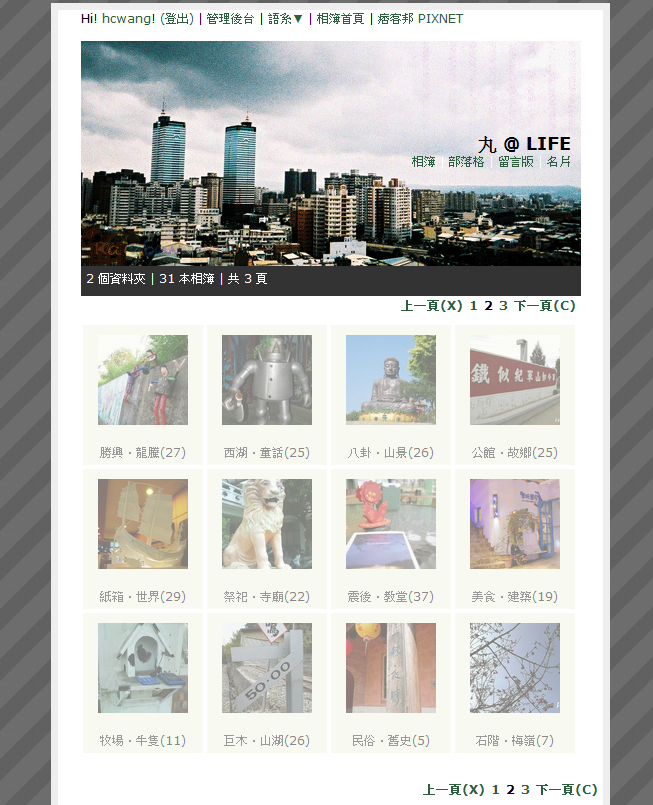Open album 紙箱・世界(29)
The height and width of the screenshot is (805, 653).
coord(143,524)
